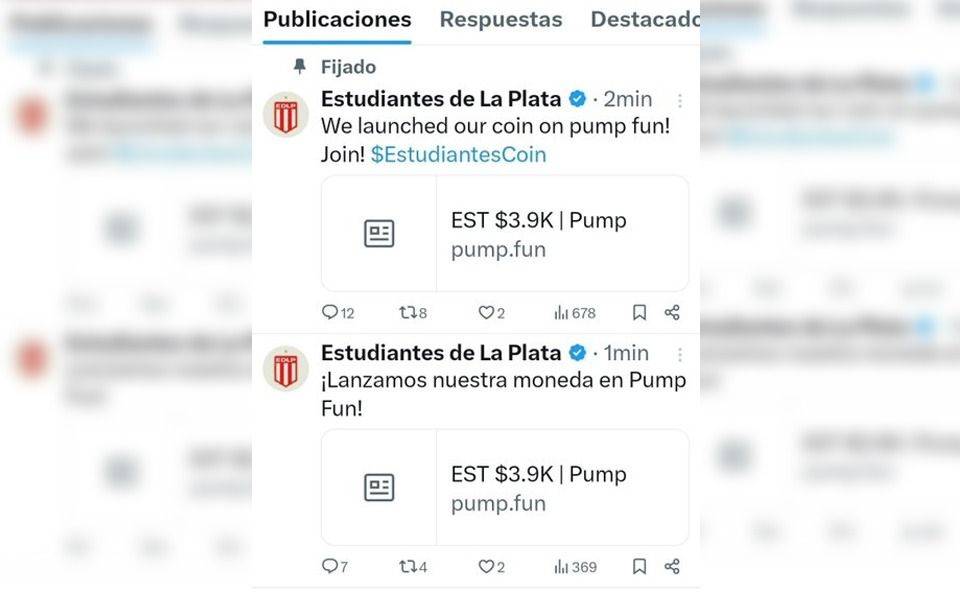
Task: Share the '¡Lanzamos nuestra moneda' post
Action: pos(672,567)
